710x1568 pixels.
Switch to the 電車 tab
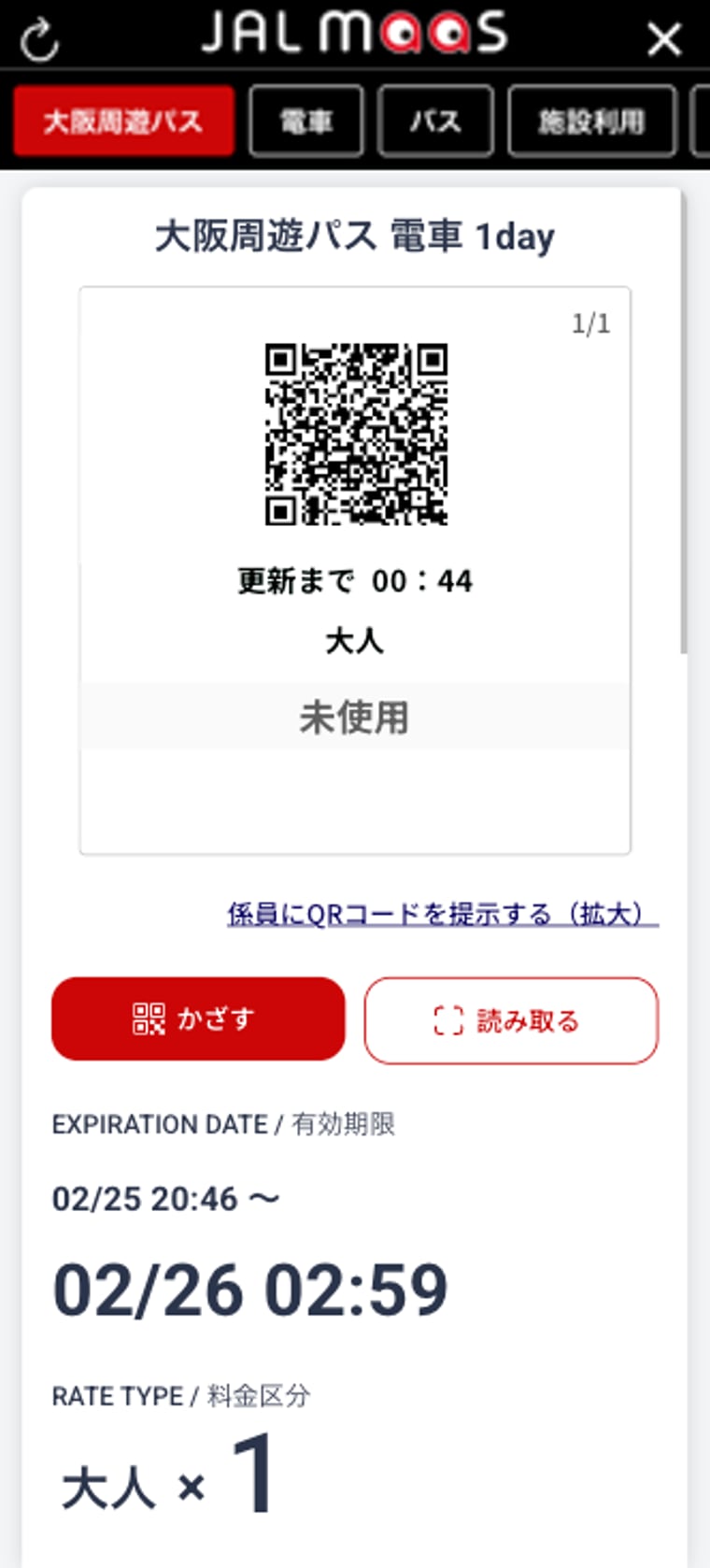[x=306, y=121]
